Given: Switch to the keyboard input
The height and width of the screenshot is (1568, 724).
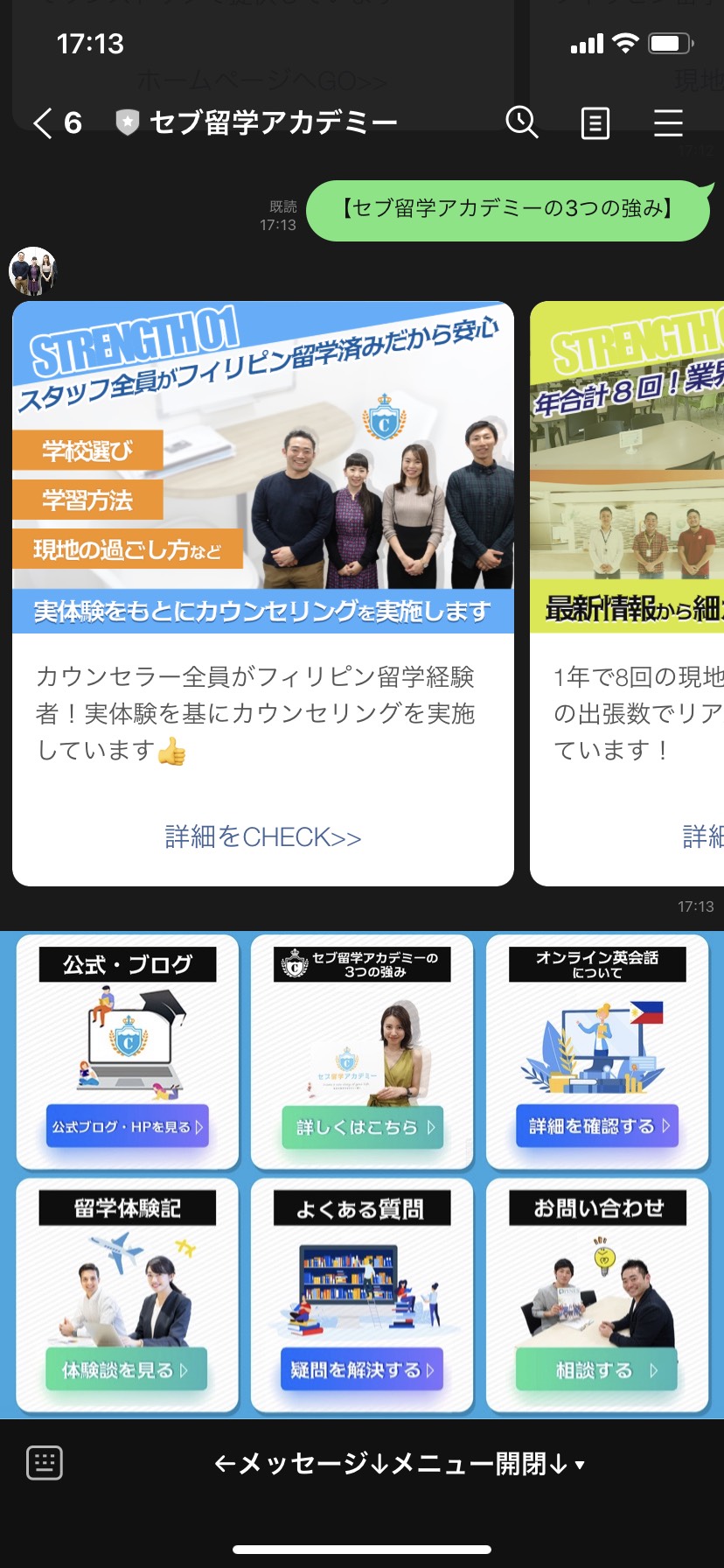Looking at the screenshot, I should (45, 1462).
